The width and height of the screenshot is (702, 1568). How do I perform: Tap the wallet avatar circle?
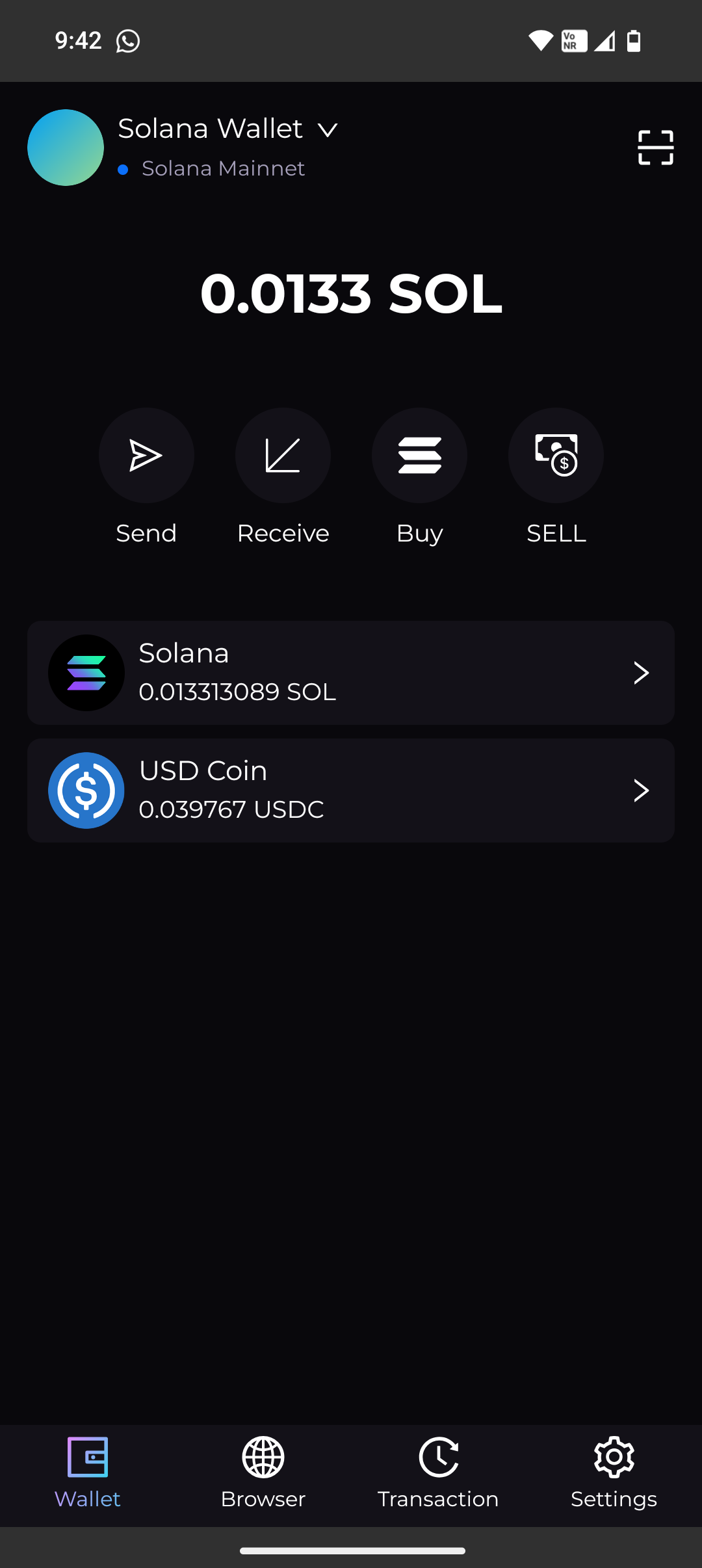click(66, 148)
